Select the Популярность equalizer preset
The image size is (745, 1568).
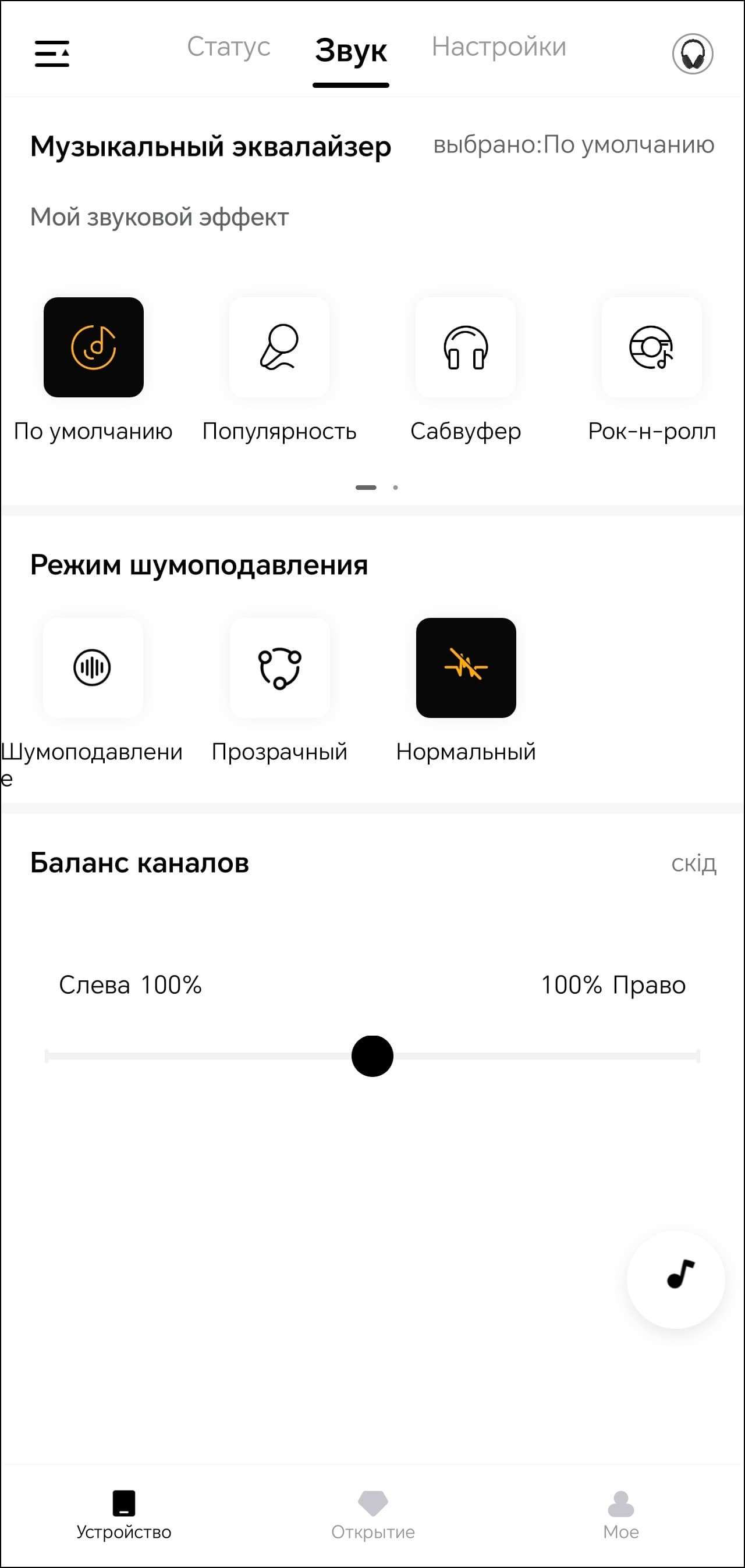279,347
